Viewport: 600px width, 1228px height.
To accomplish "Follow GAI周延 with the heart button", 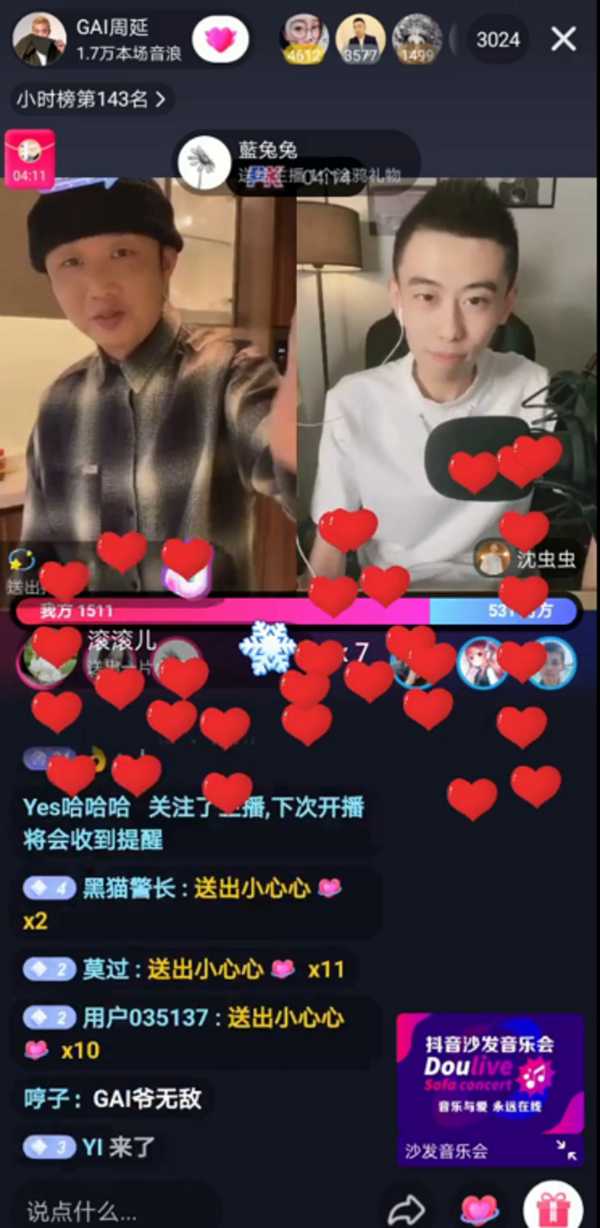I will tap(219, 39).
